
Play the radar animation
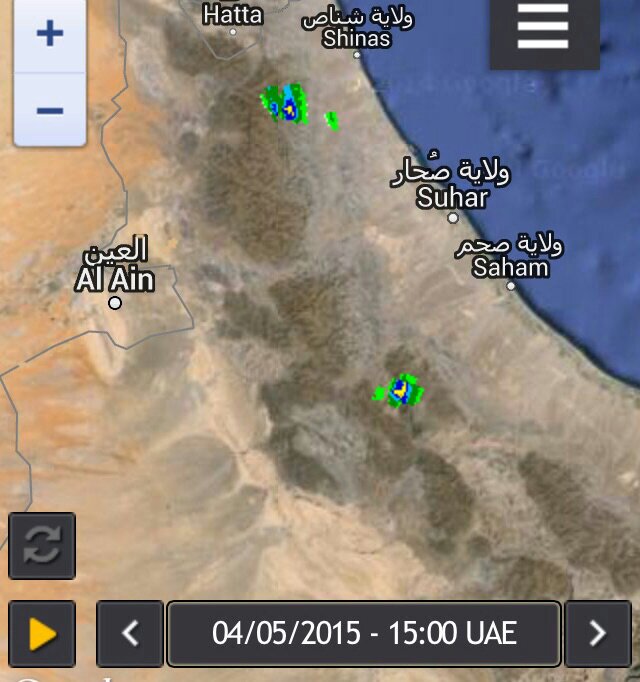tap(42, 634)
